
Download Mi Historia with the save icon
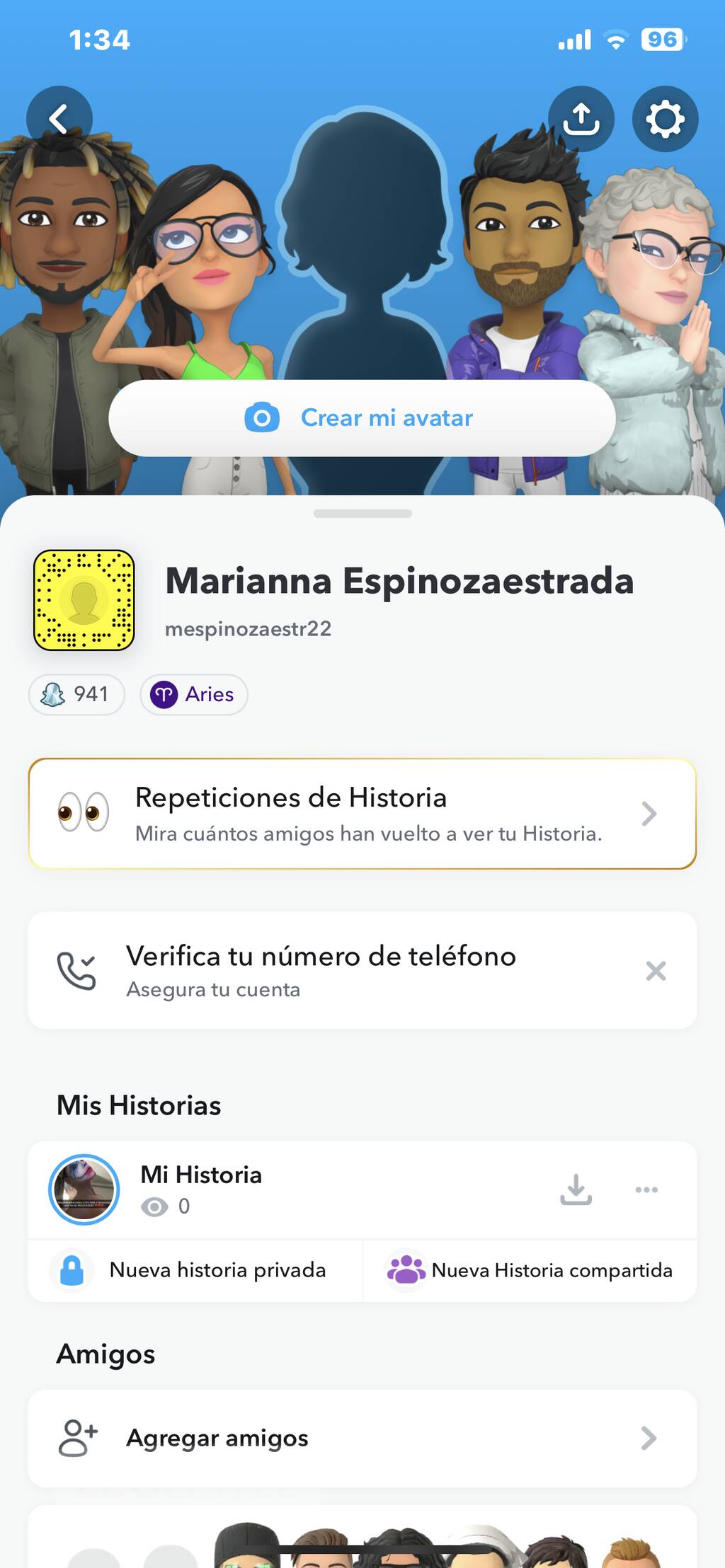pyautogui.click(x=576, y=1189)
